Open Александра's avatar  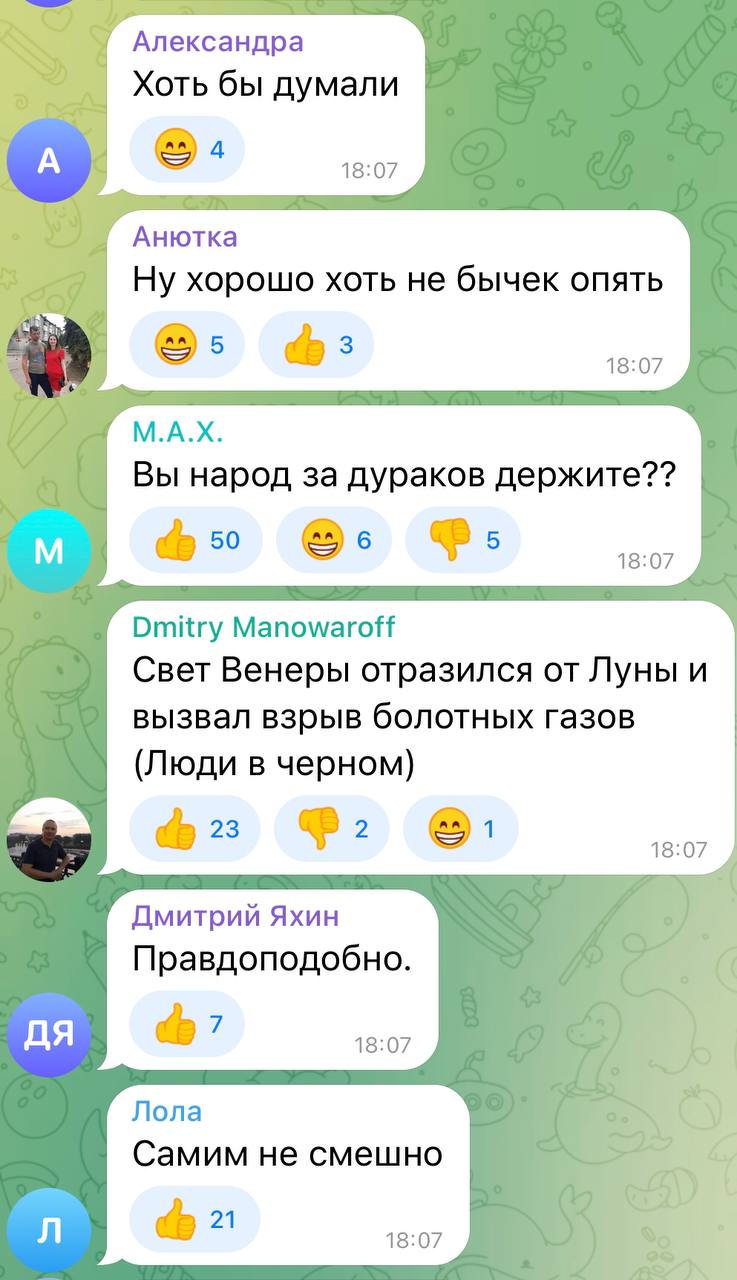(x=49, y=162)
